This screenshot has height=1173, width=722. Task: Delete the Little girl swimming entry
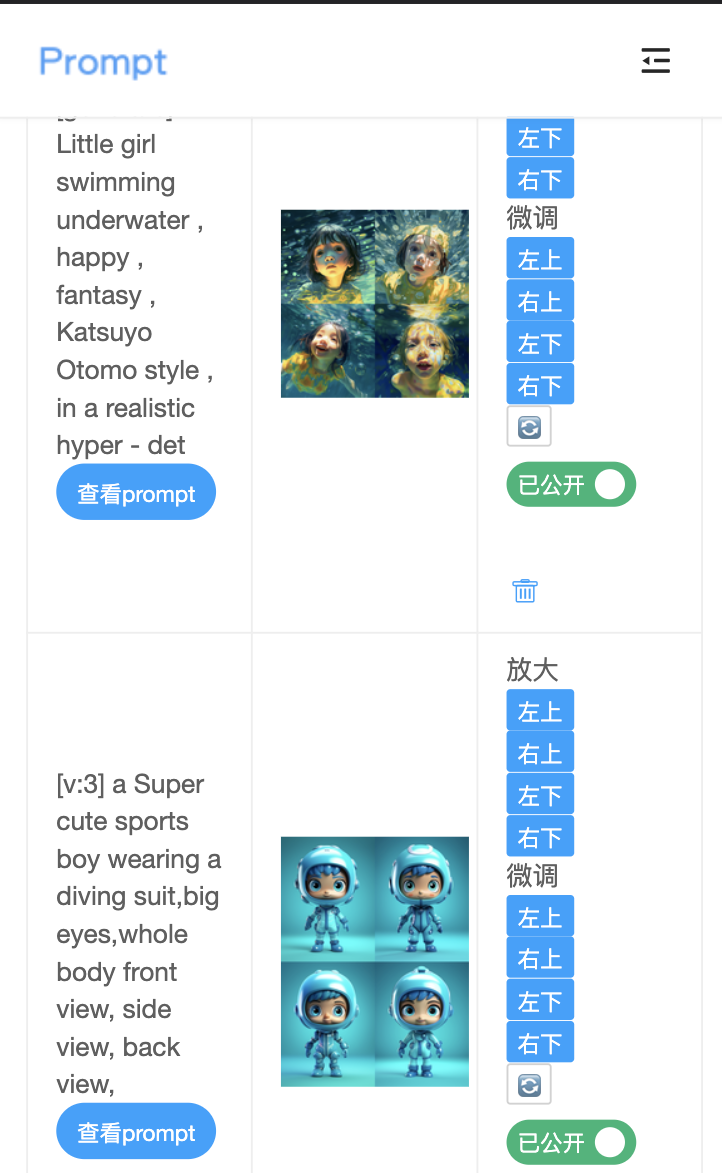click(x=525, y=591)
